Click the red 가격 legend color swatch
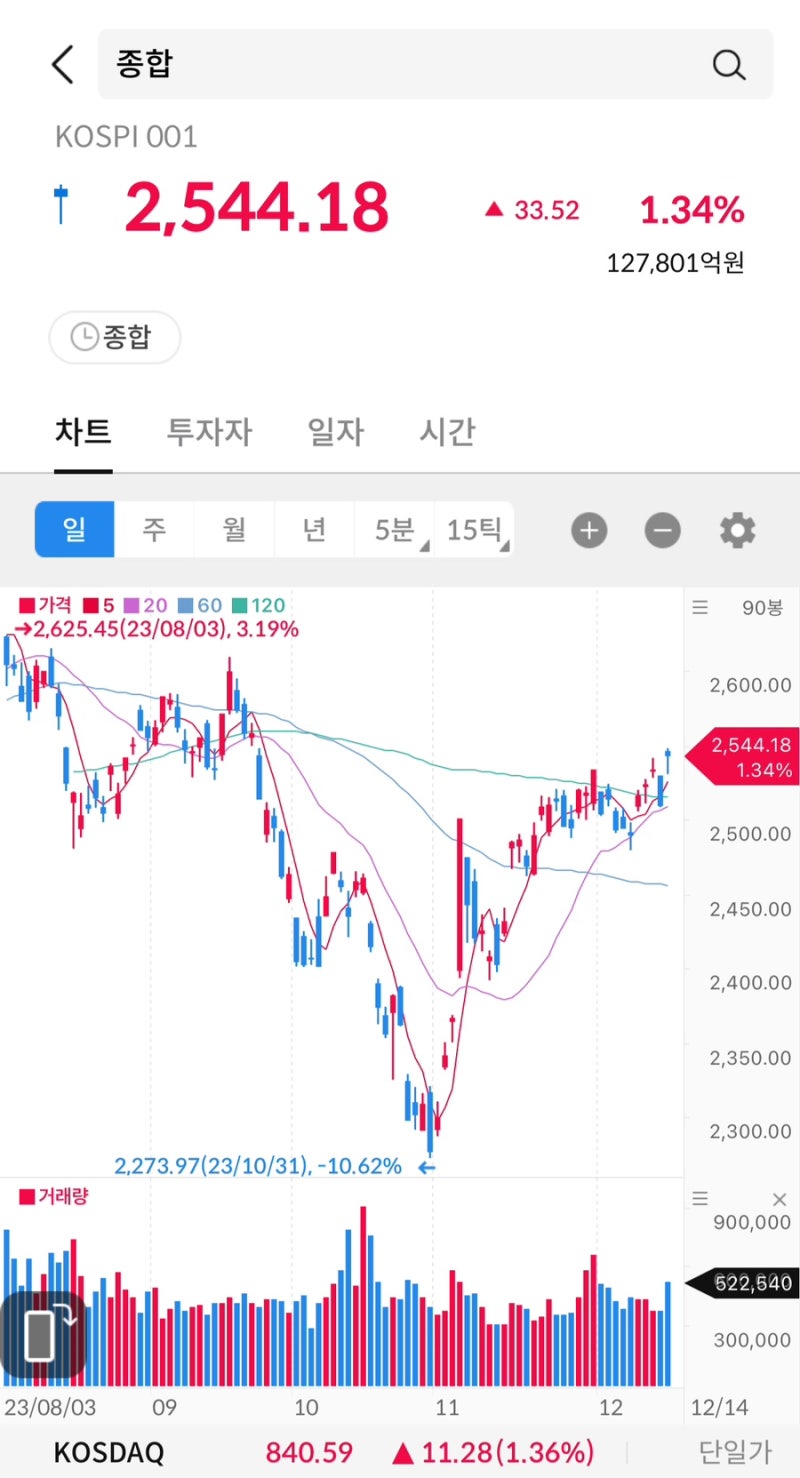The width and height of the screenshot is (800, 1478). click(24, 607)
